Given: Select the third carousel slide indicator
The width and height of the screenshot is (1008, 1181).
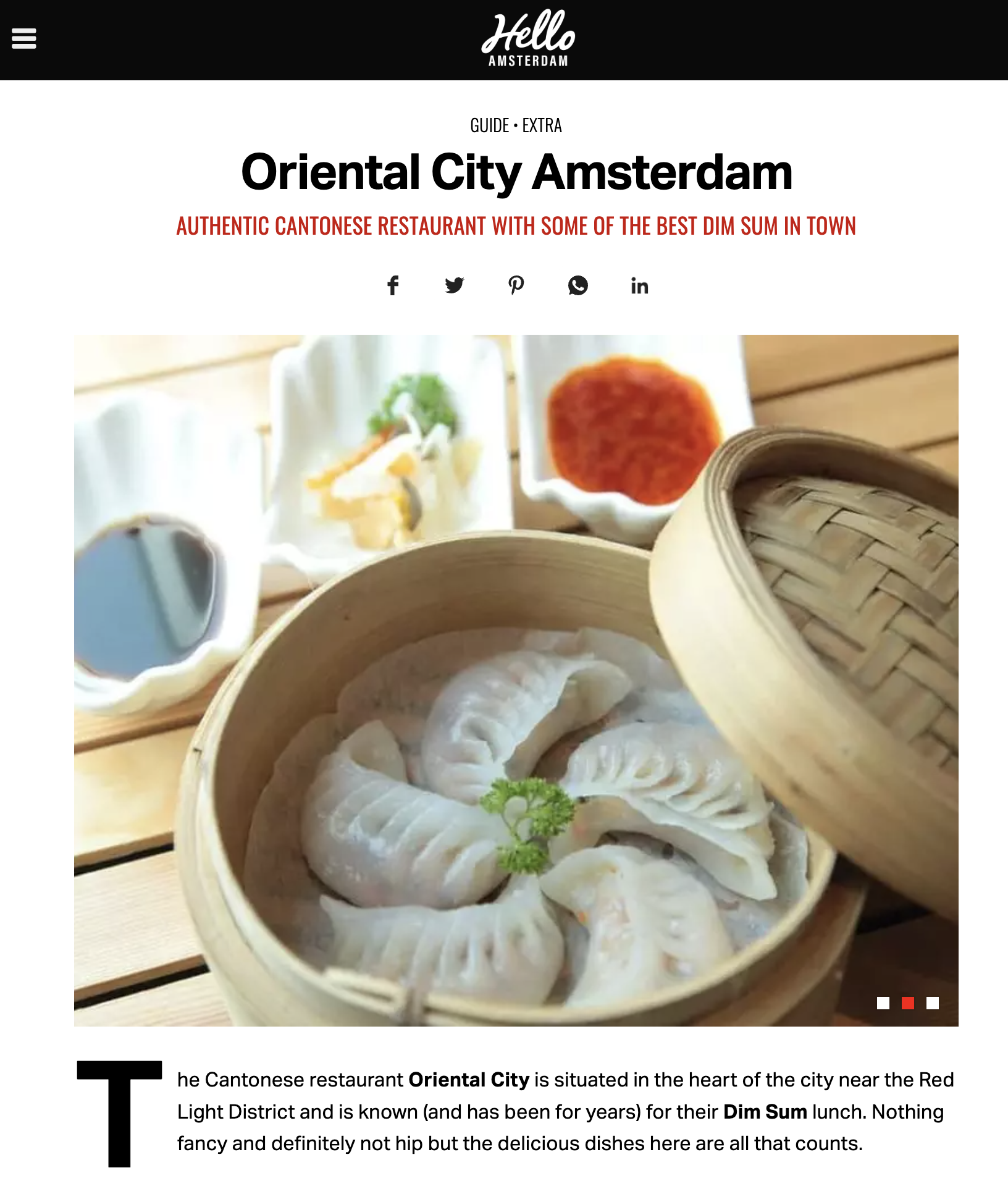Looking at the screenshot, I should 933,1003.
